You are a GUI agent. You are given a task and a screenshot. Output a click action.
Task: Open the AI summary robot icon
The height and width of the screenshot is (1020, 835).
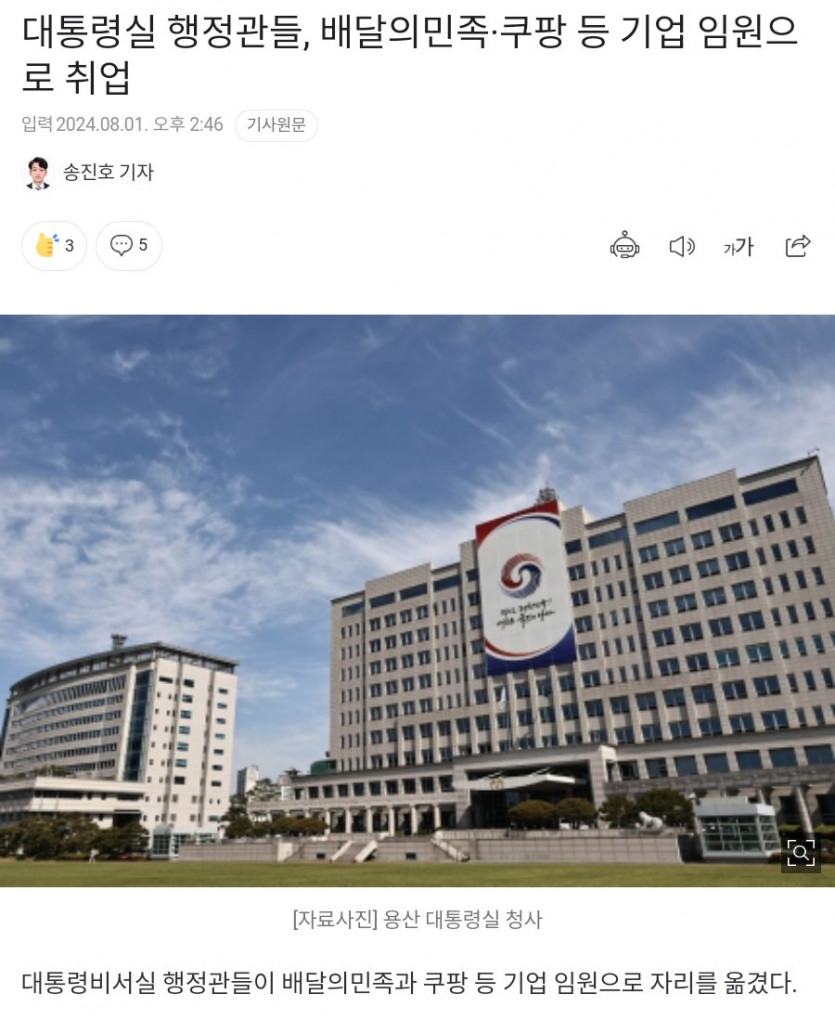[625, 246]
